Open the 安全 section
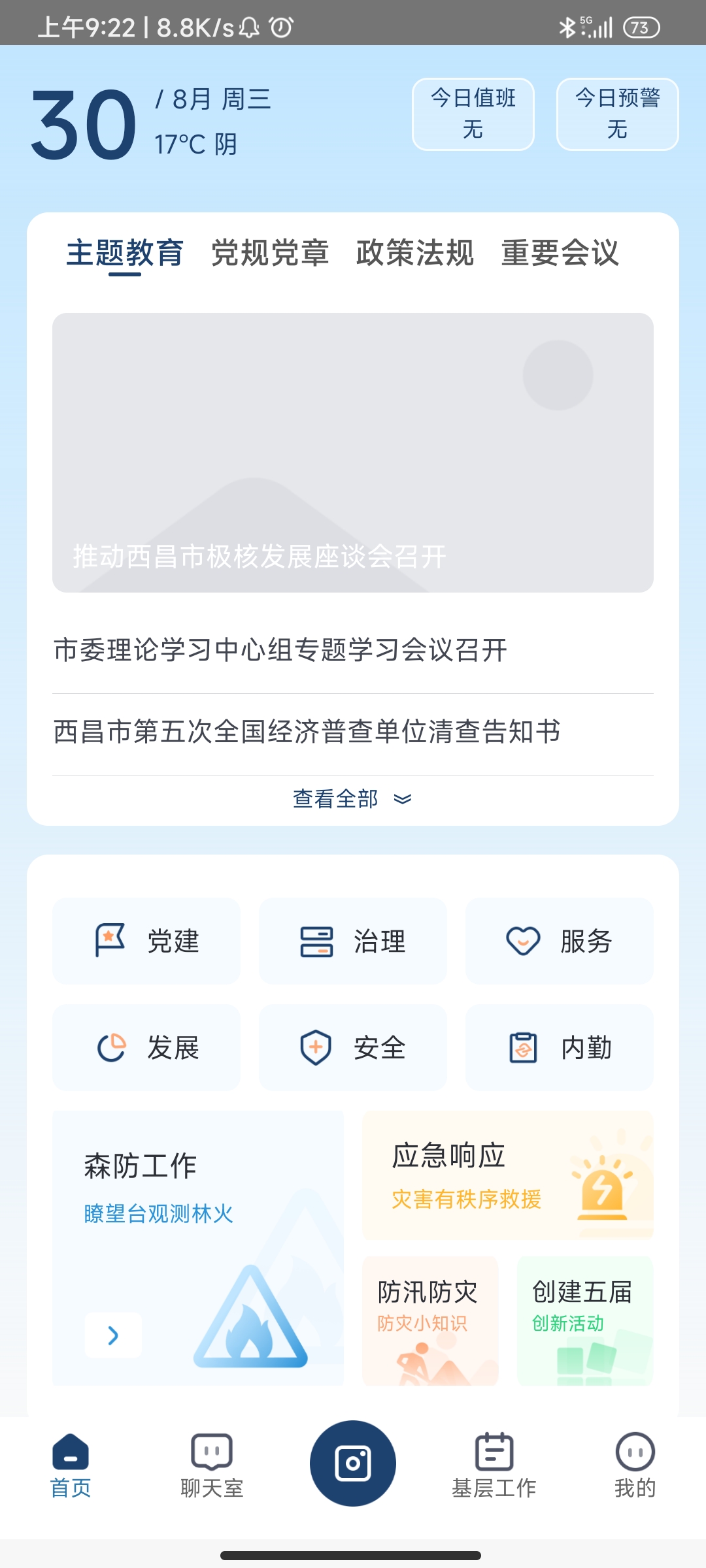The width and height of the screenshot is (706, 1568). pos(353,1047)
